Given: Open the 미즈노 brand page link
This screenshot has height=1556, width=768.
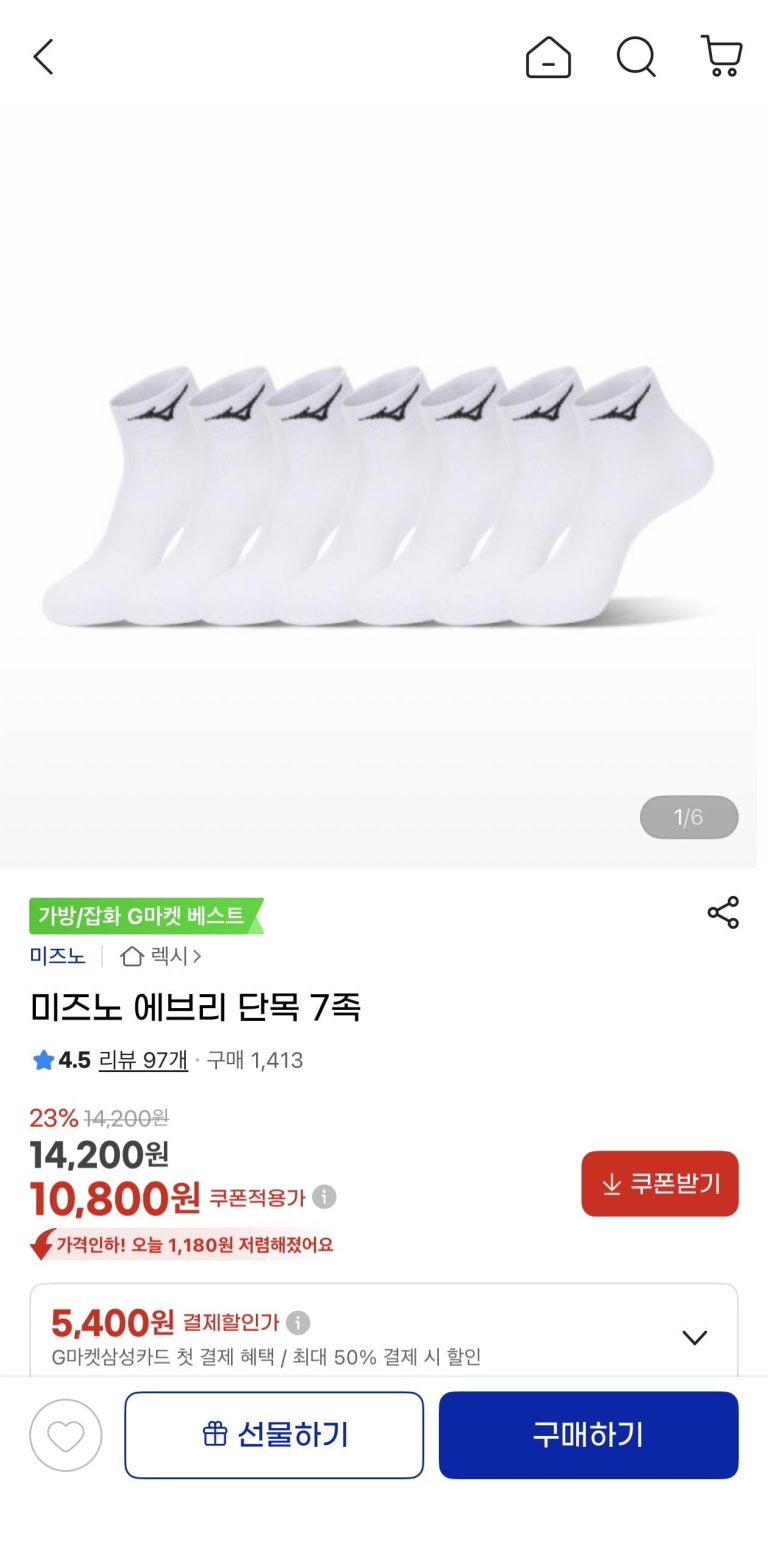Looking at the screenshot, I should (57, 957).
